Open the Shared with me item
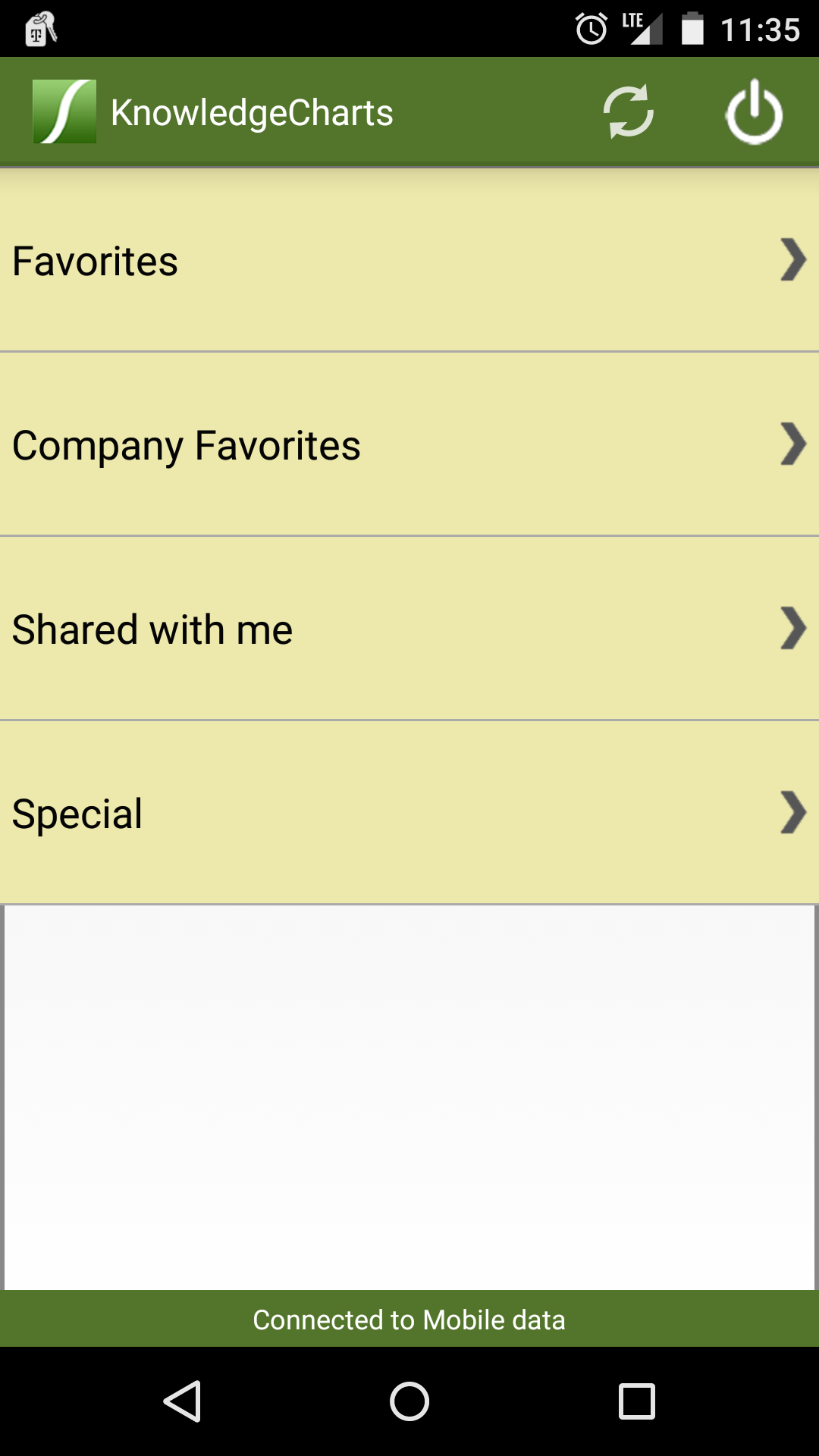 303,629
